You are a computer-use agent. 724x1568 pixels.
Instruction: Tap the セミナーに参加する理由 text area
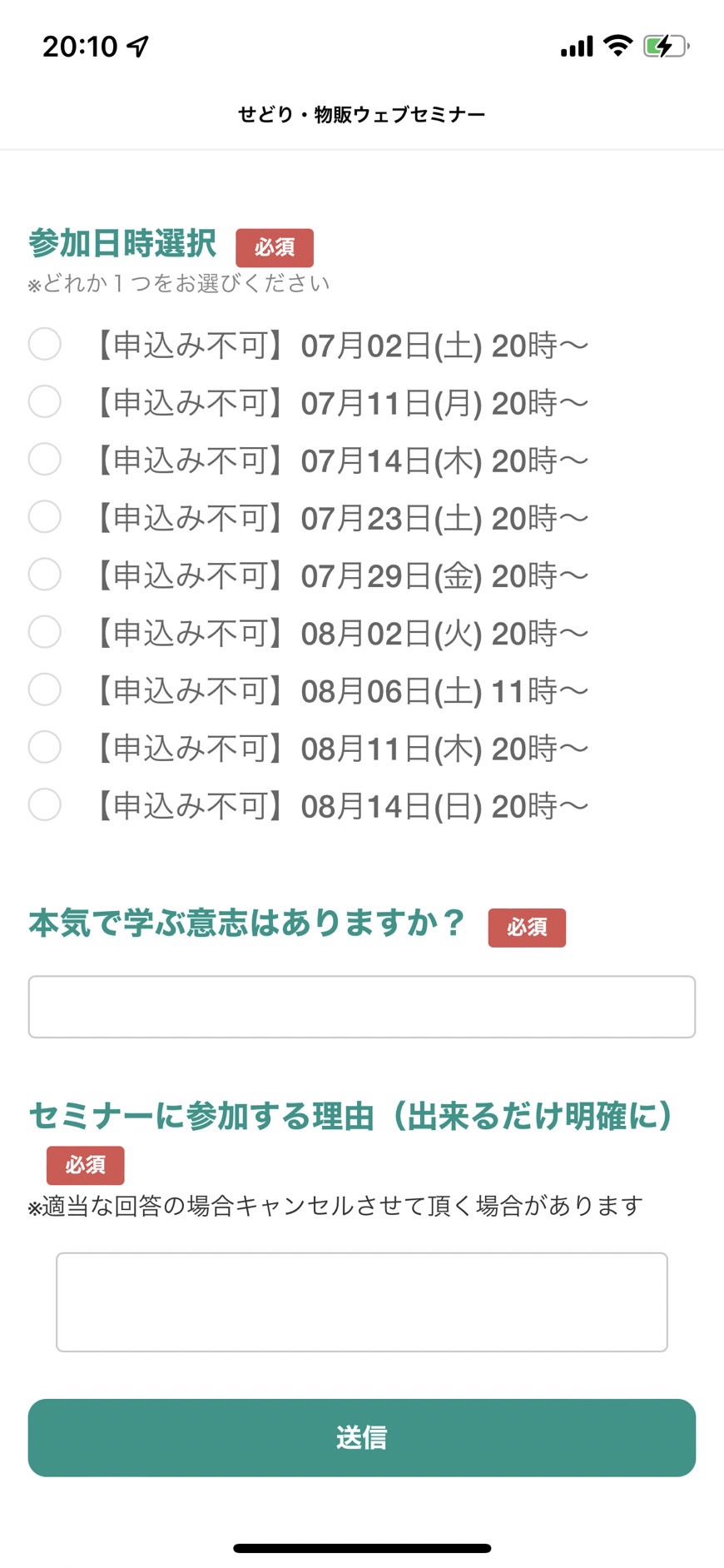(x=362, y=1302)
